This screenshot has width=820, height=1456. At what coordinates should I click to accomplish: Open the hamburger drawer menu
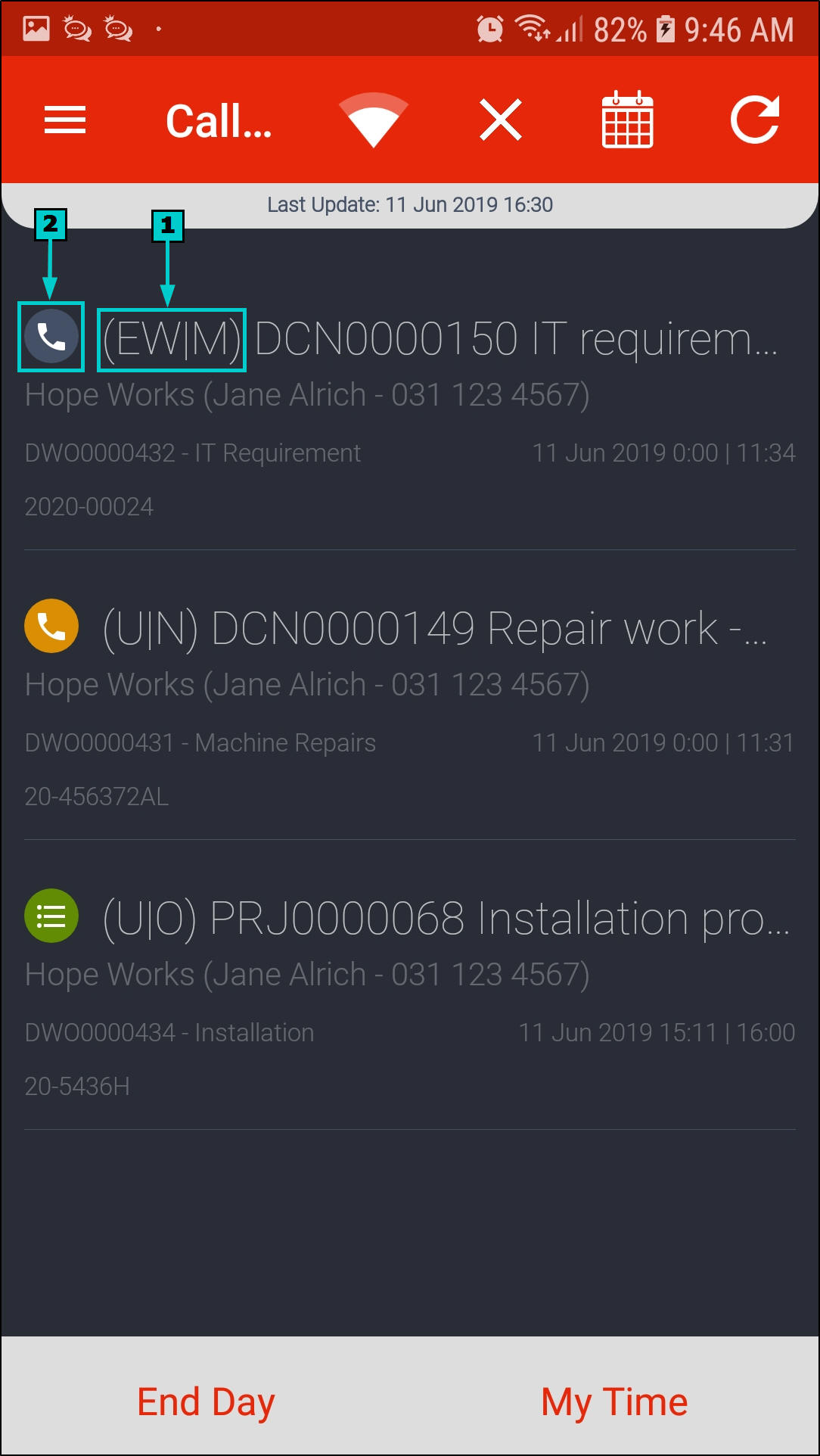[x=65, y=120]
